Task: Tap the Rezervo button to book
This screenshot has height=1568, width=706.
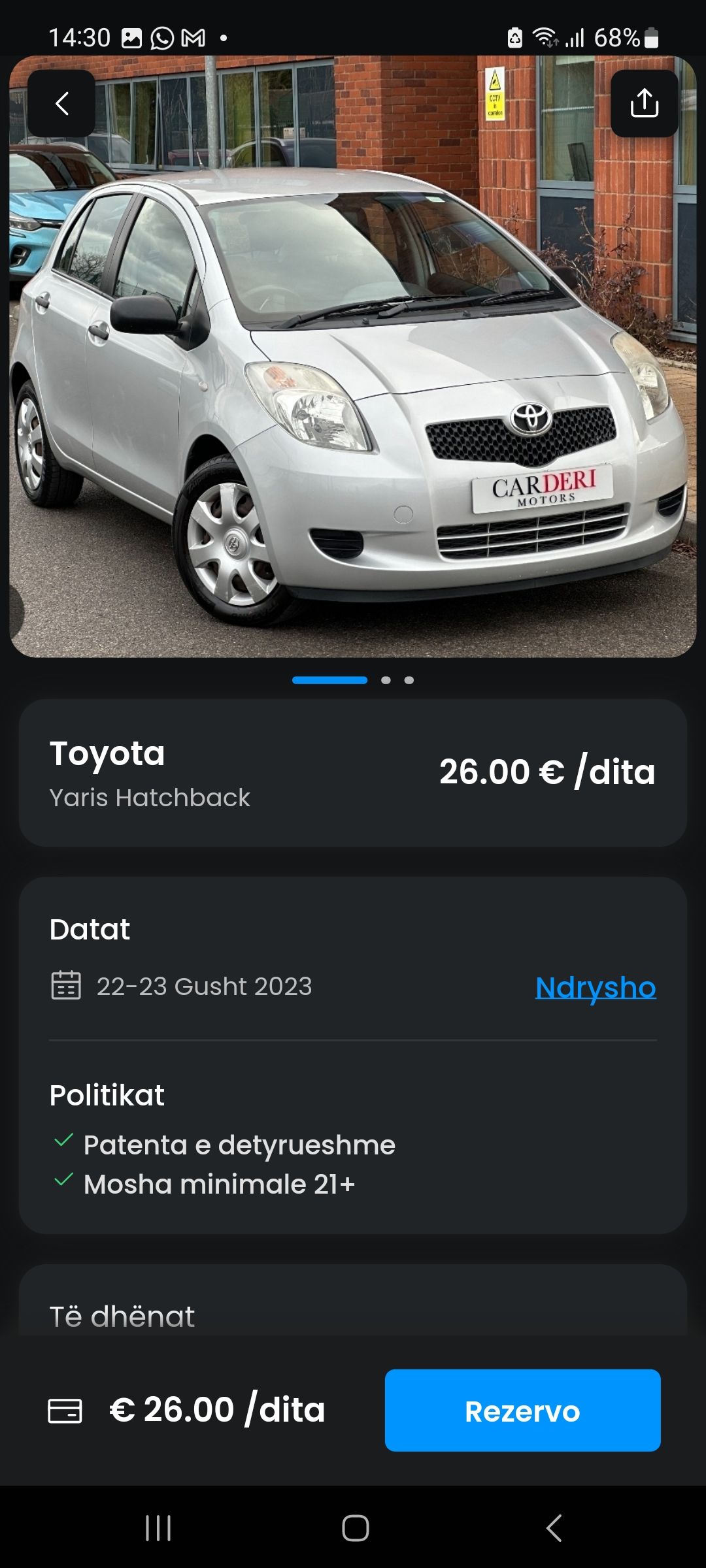Action: click(x=522, y=1411)
